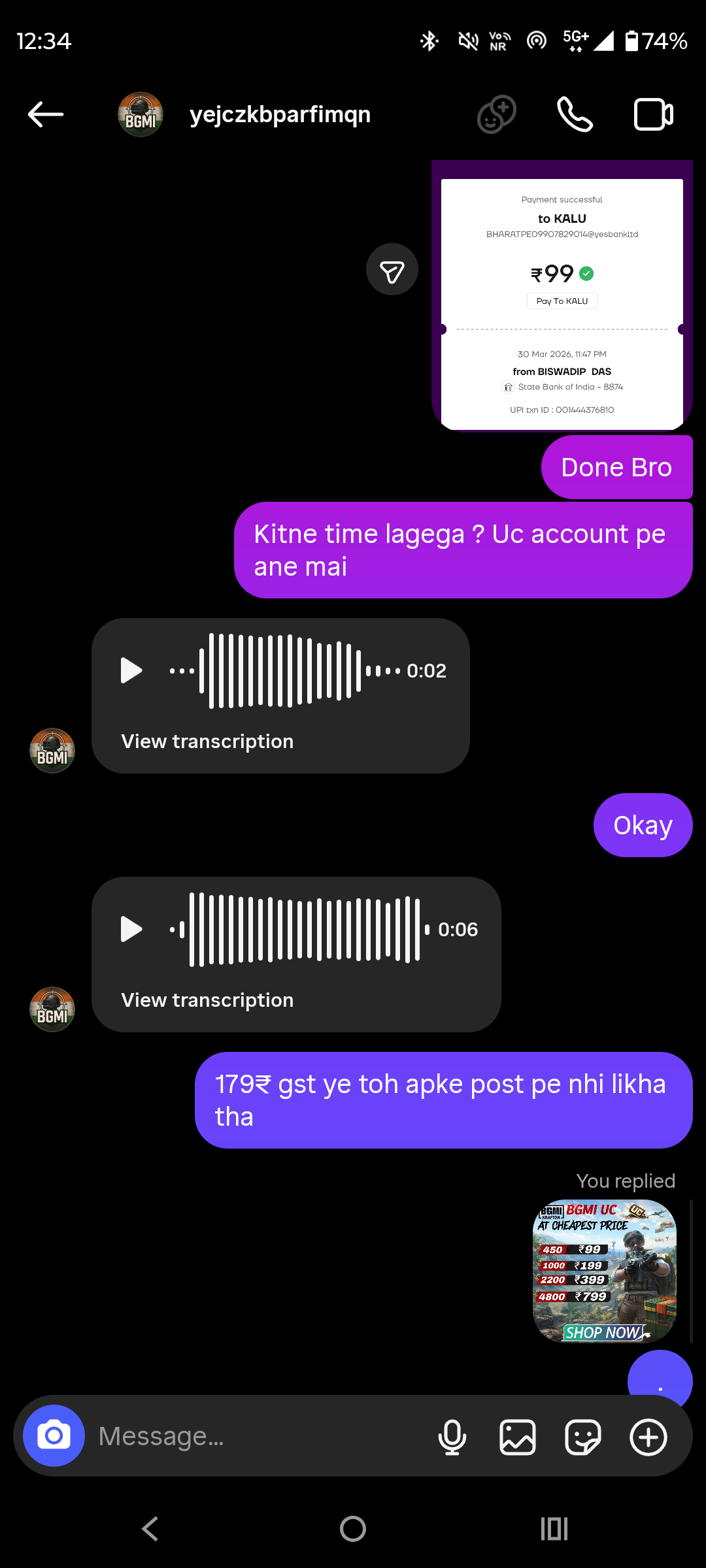
Task: Open the BGMI UC price post
Action: (605, 1270)
